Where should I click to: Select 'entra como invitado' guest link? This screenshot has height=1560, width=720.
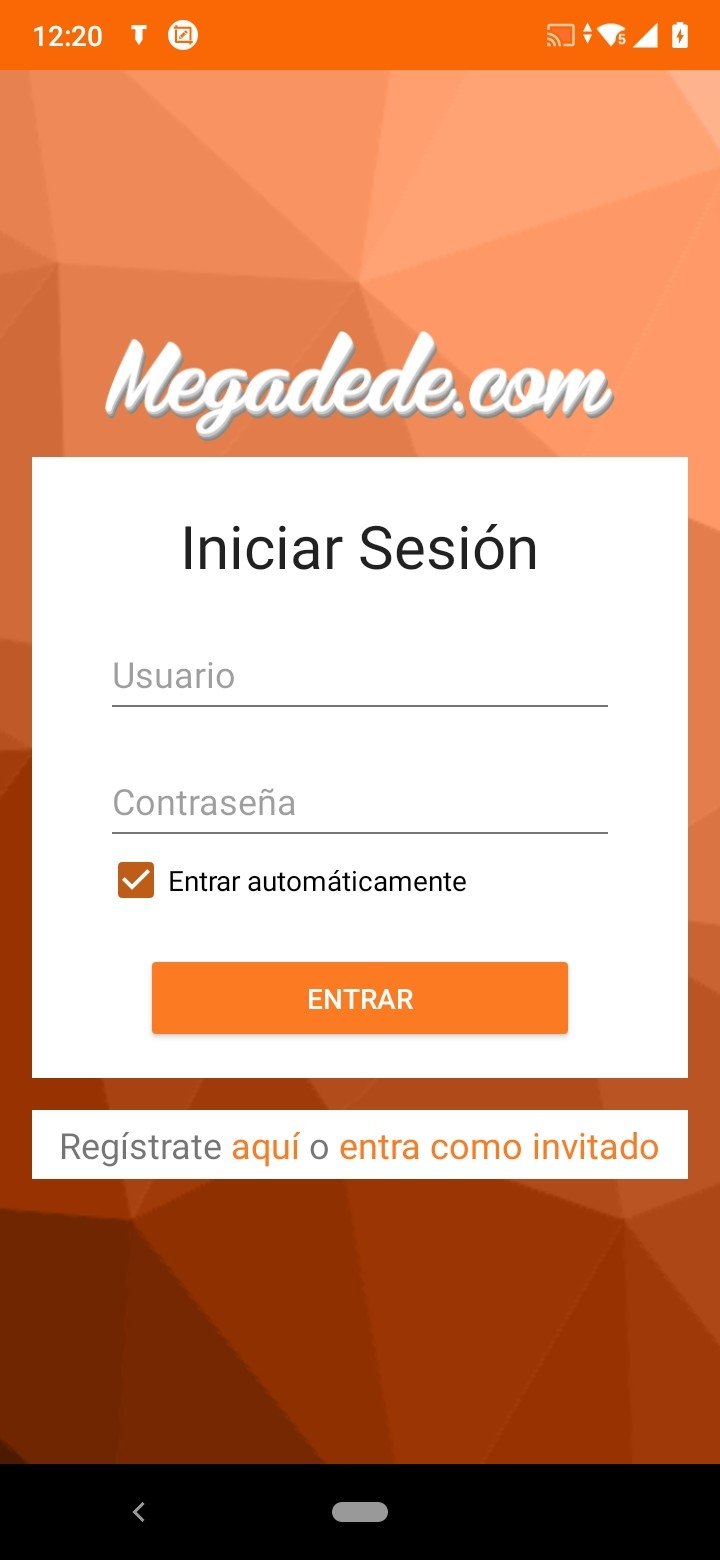[x=499, y=1146]
